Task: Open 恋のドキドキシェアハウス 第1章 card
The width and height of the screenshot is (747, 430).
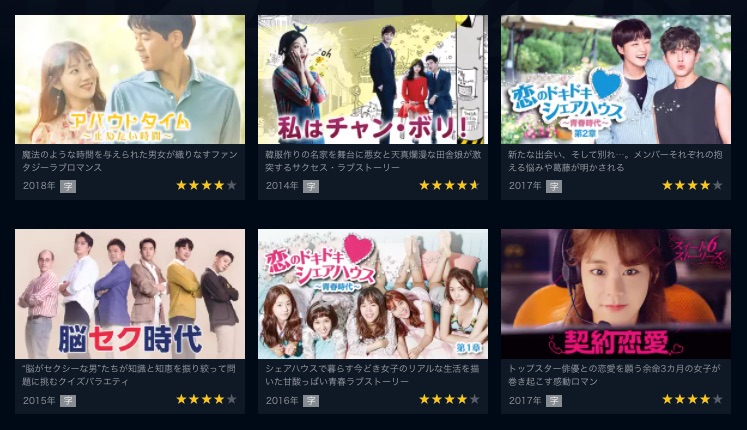Action: 373,294
